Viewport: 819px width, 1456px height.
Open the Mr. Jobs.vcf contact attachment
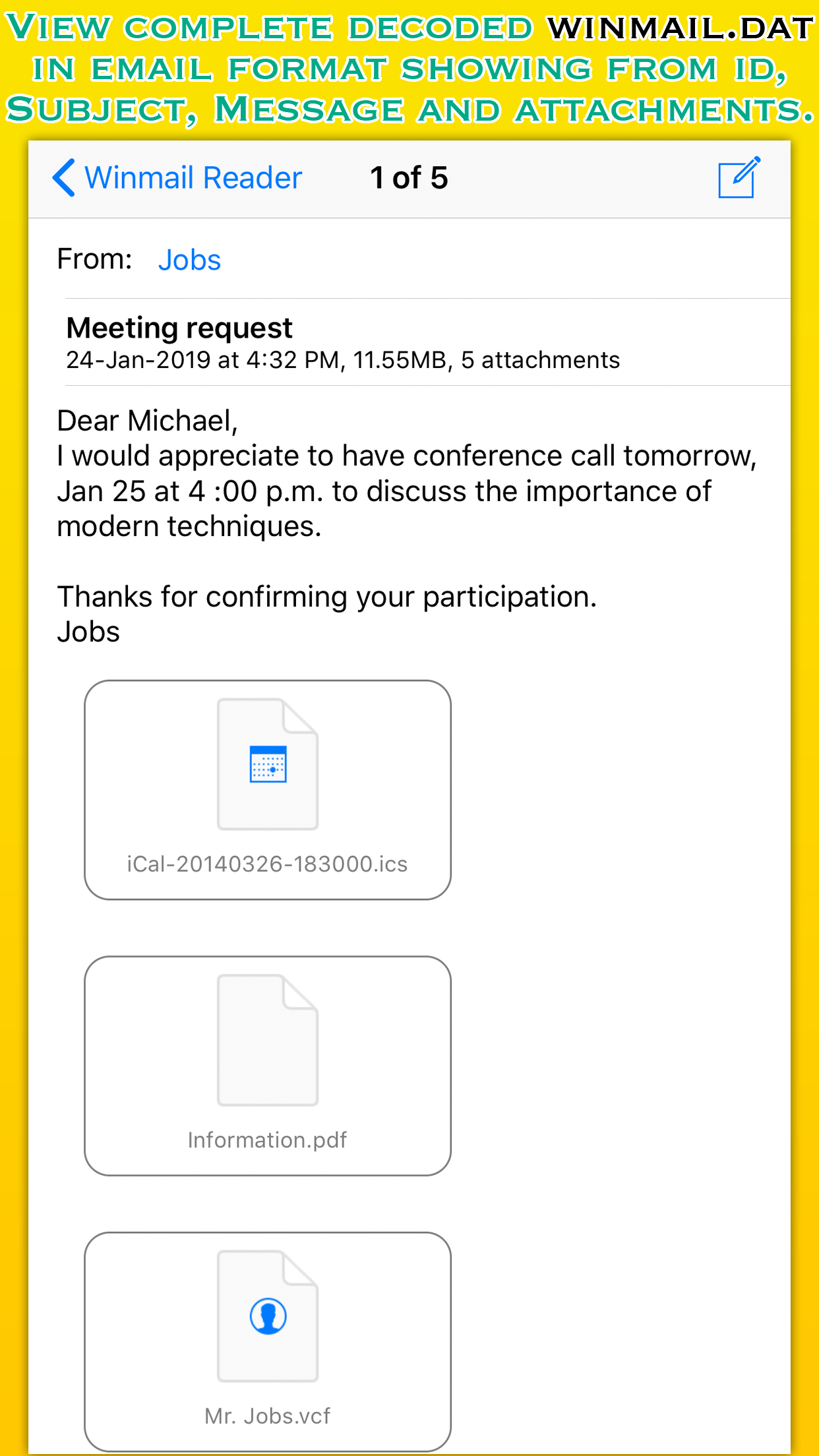point(268,1341)
